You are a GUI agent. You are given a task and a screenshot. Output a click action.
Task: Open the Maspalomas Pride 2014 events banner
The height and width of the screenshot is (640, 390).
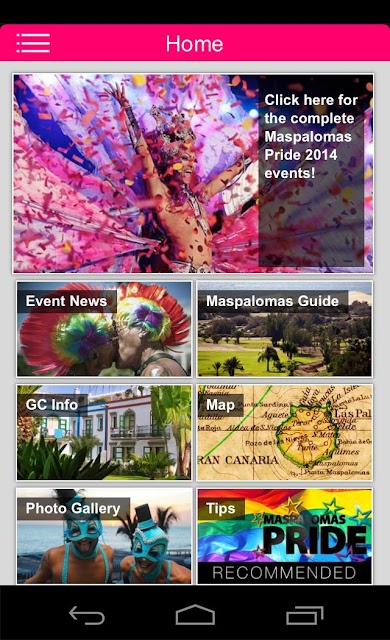(x=193, y=173)
